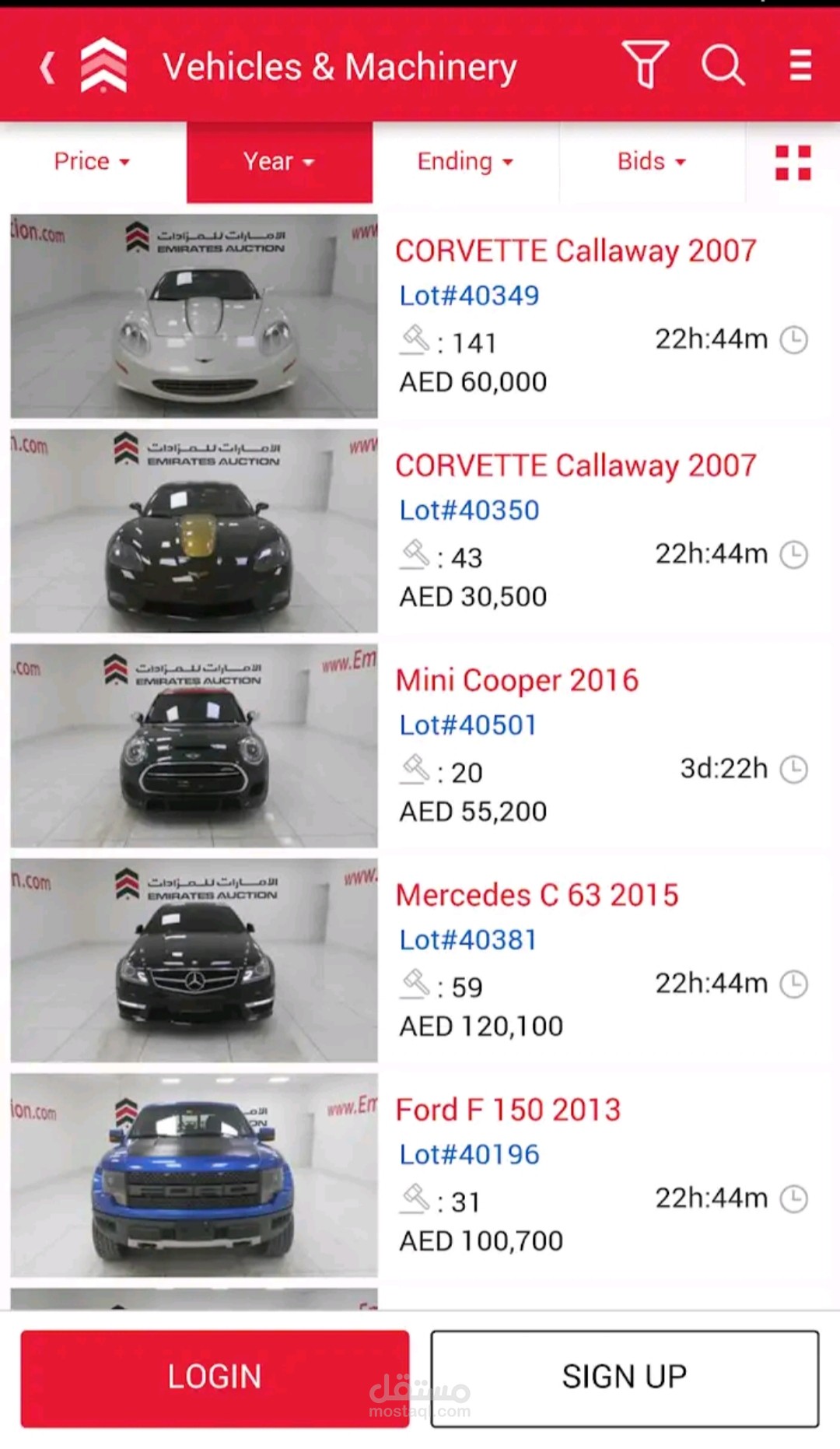Sort listings by Year
840x1449 pixels.
278,162
